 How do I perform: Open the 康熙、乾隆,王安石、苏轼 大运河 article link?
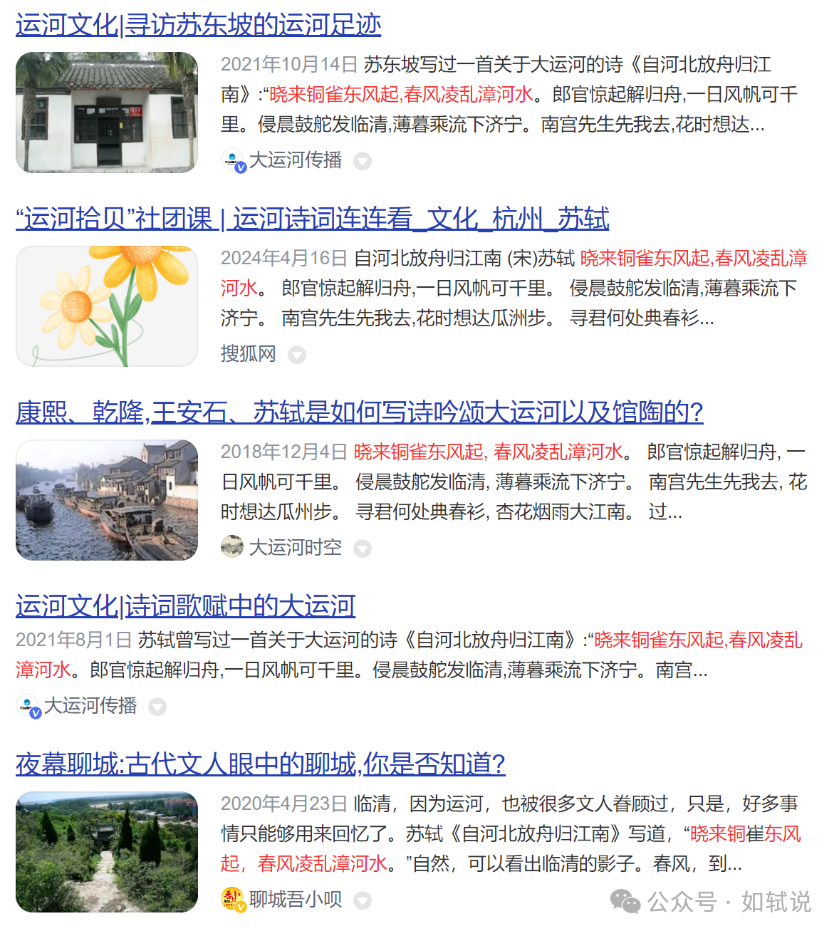pyautogui.click(x=359, y=412)
